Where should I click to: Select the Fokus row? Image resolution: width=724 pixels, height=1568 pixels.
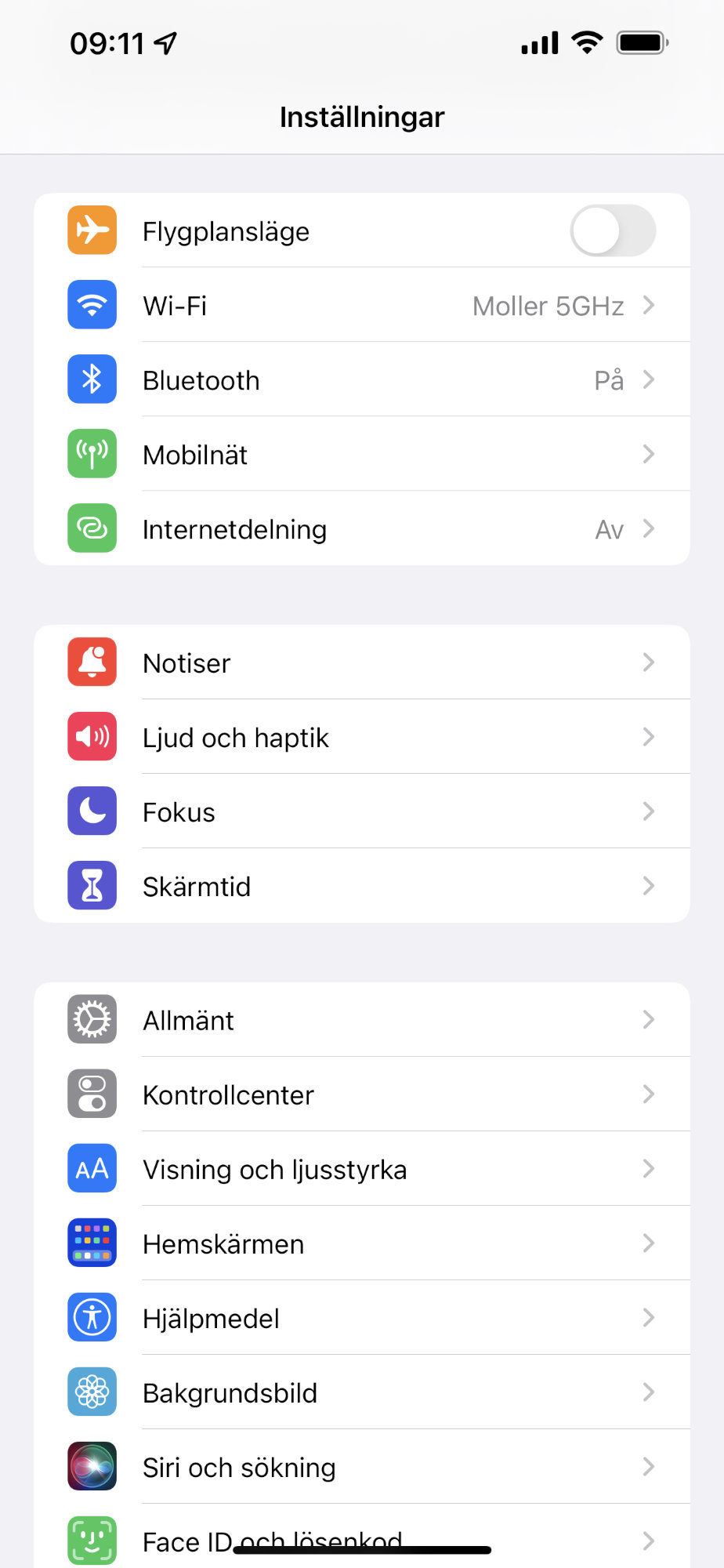coord(360,812)
